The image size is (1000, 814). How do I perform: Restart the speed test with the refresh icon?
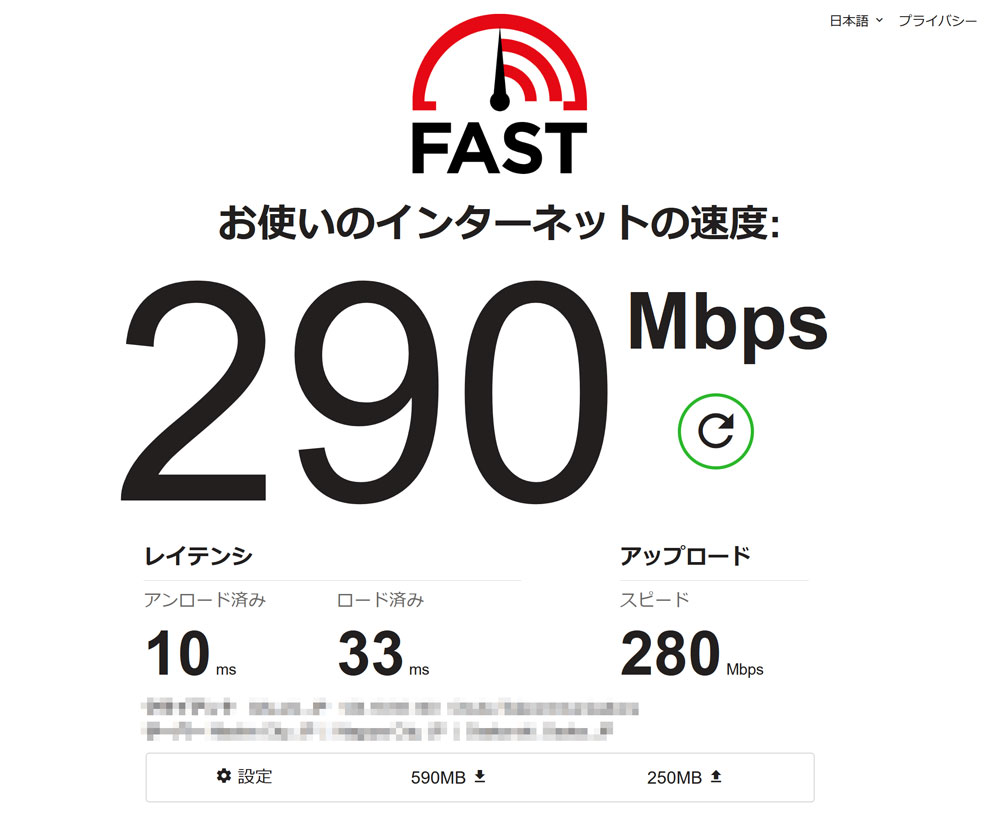click(715, 431)
